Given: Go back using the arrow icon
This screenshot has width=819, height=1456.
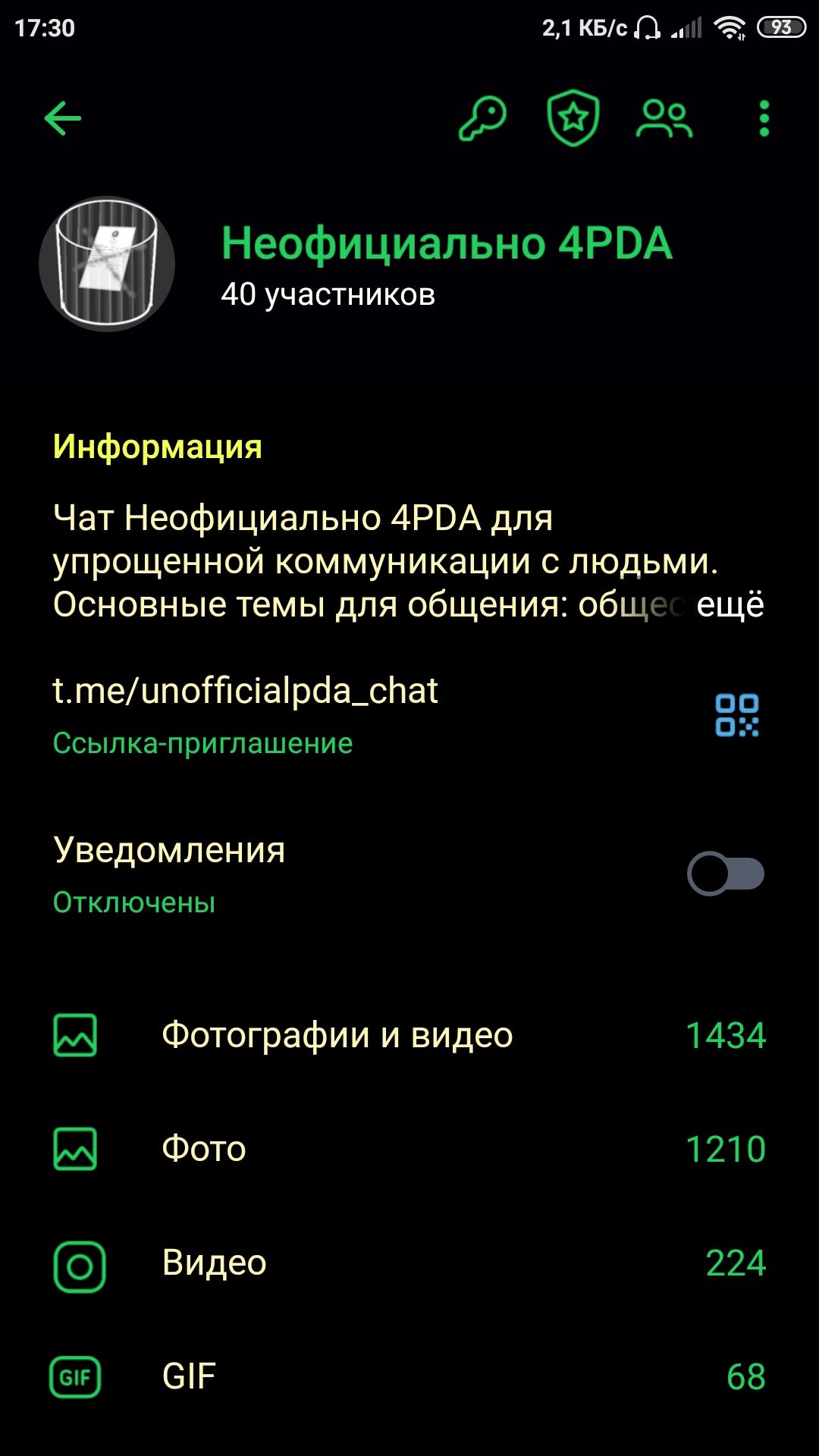Looking at the screenshot, I should (63, 118).
